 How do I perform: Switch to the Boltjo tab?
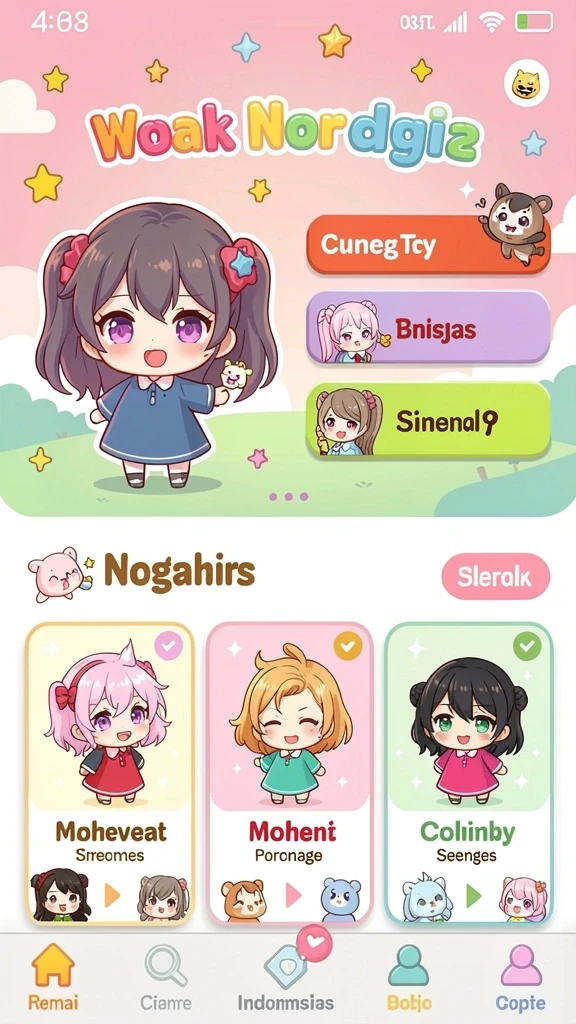pos(408,977)
